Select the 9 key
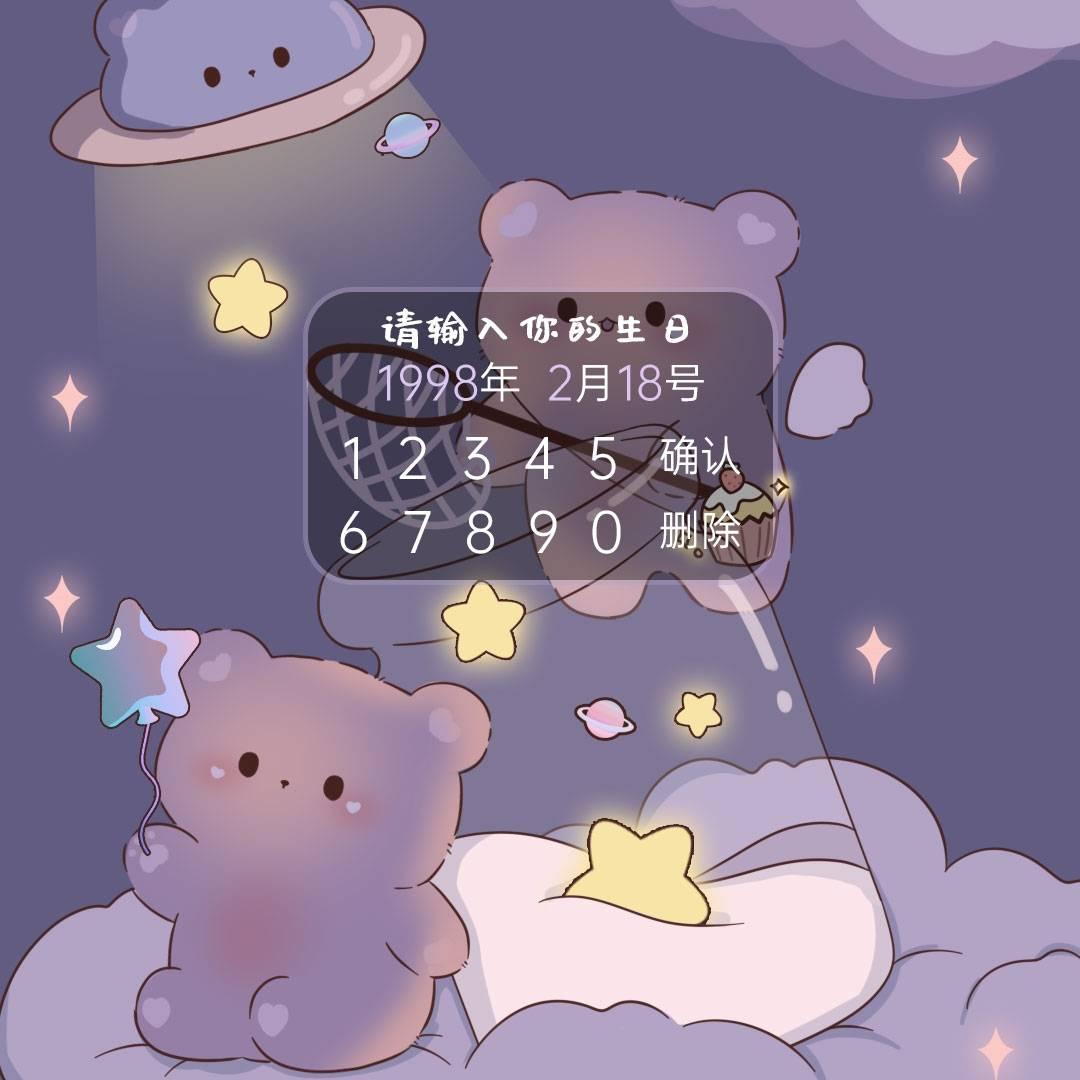The width and height of the screenshot is (1080, 1080). coord(544,532)
